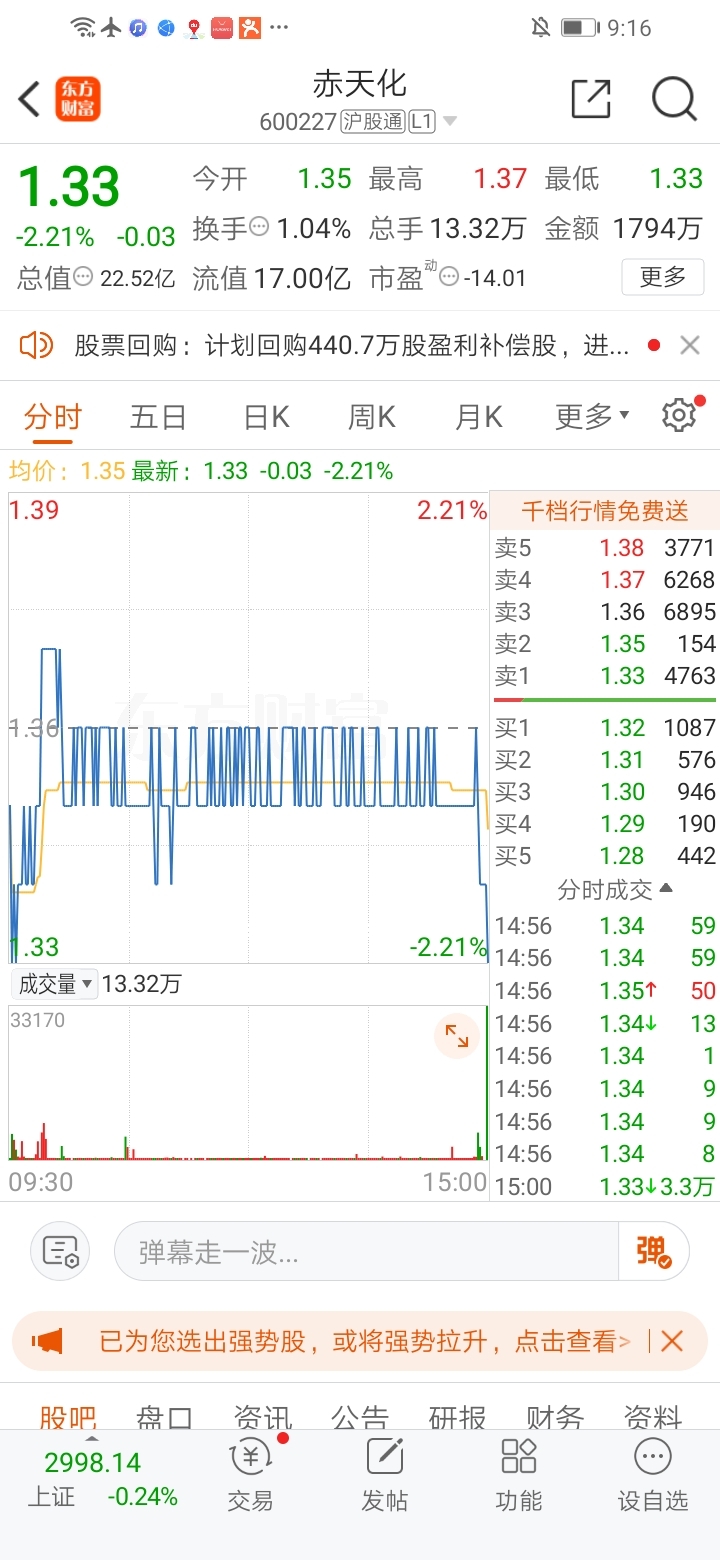
Task: Open the 成交量 indicator dropdown
Action: tap(55, 984)
